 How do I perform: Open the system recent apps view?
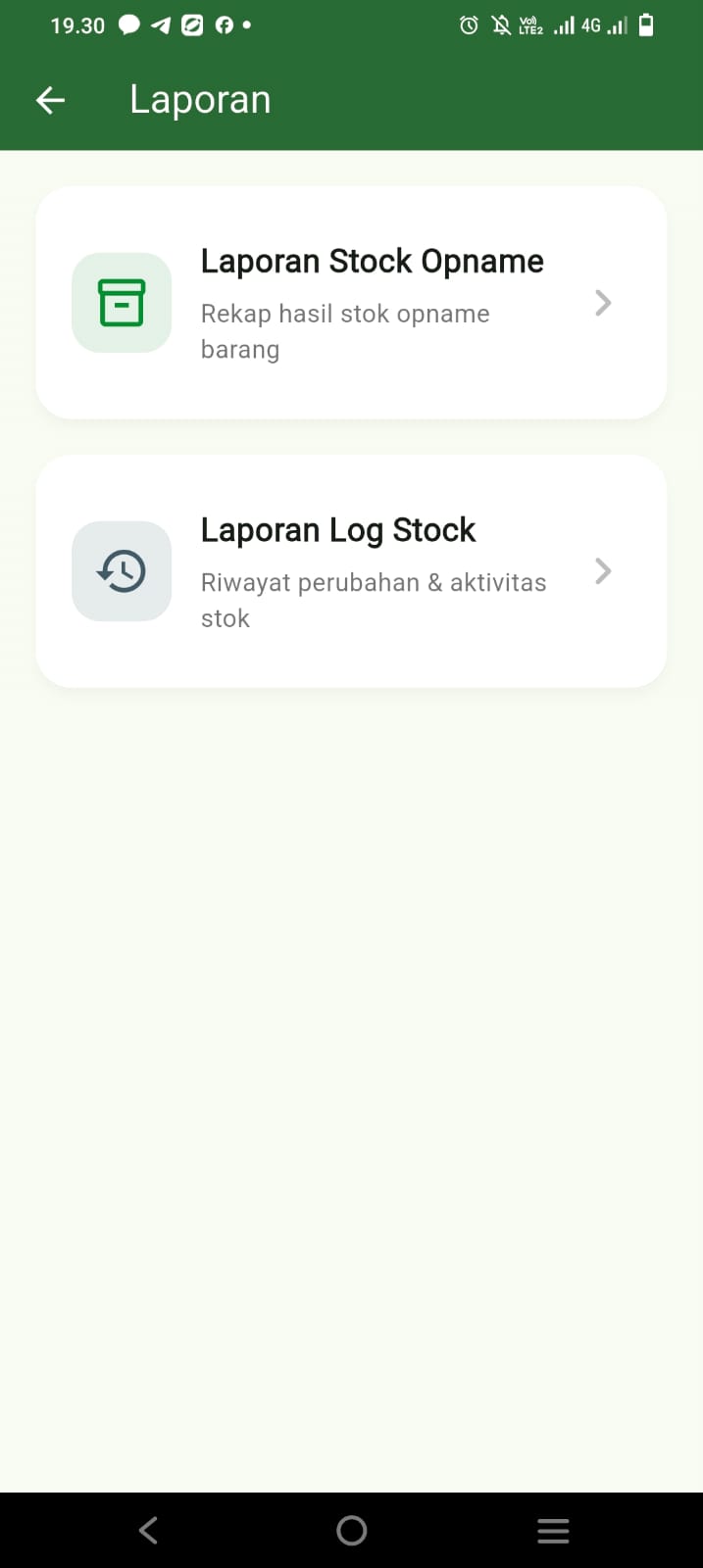[x=553, y=1530]
